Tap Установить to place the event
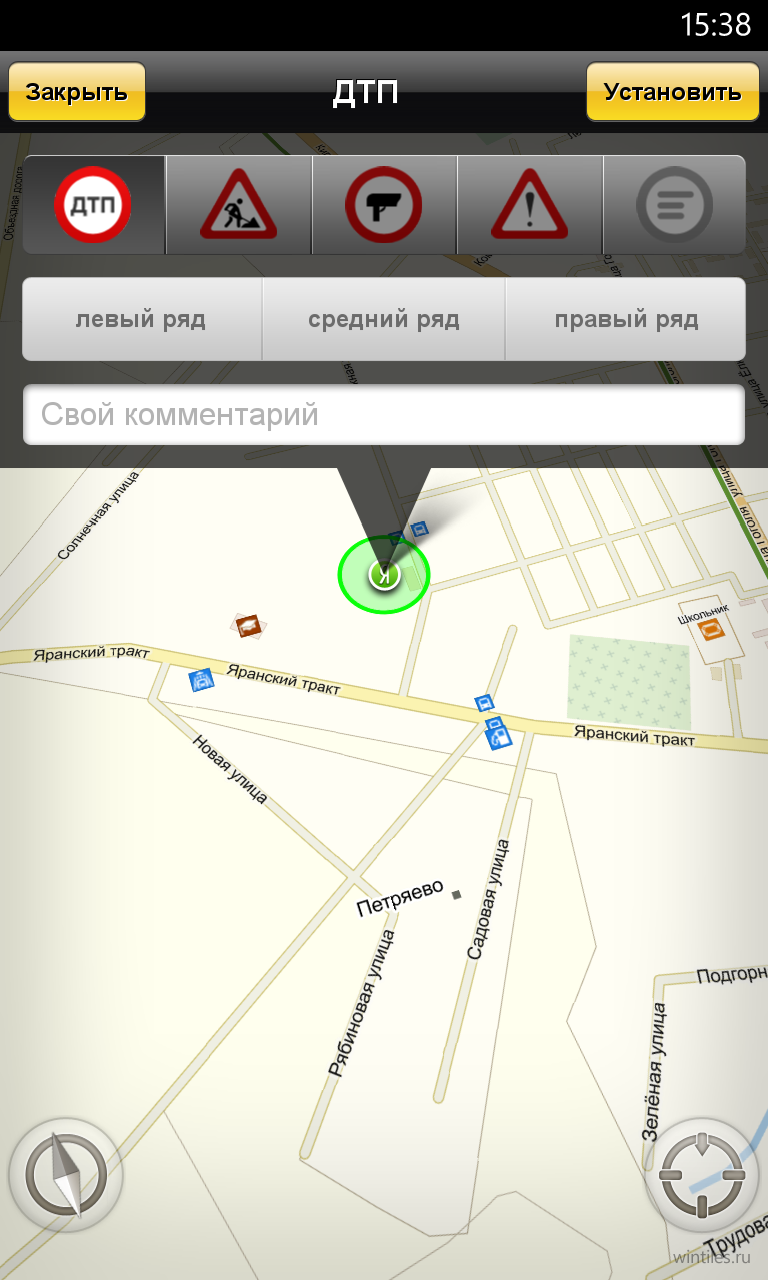This screenshot has height=1280, width=768. point(672,92)
